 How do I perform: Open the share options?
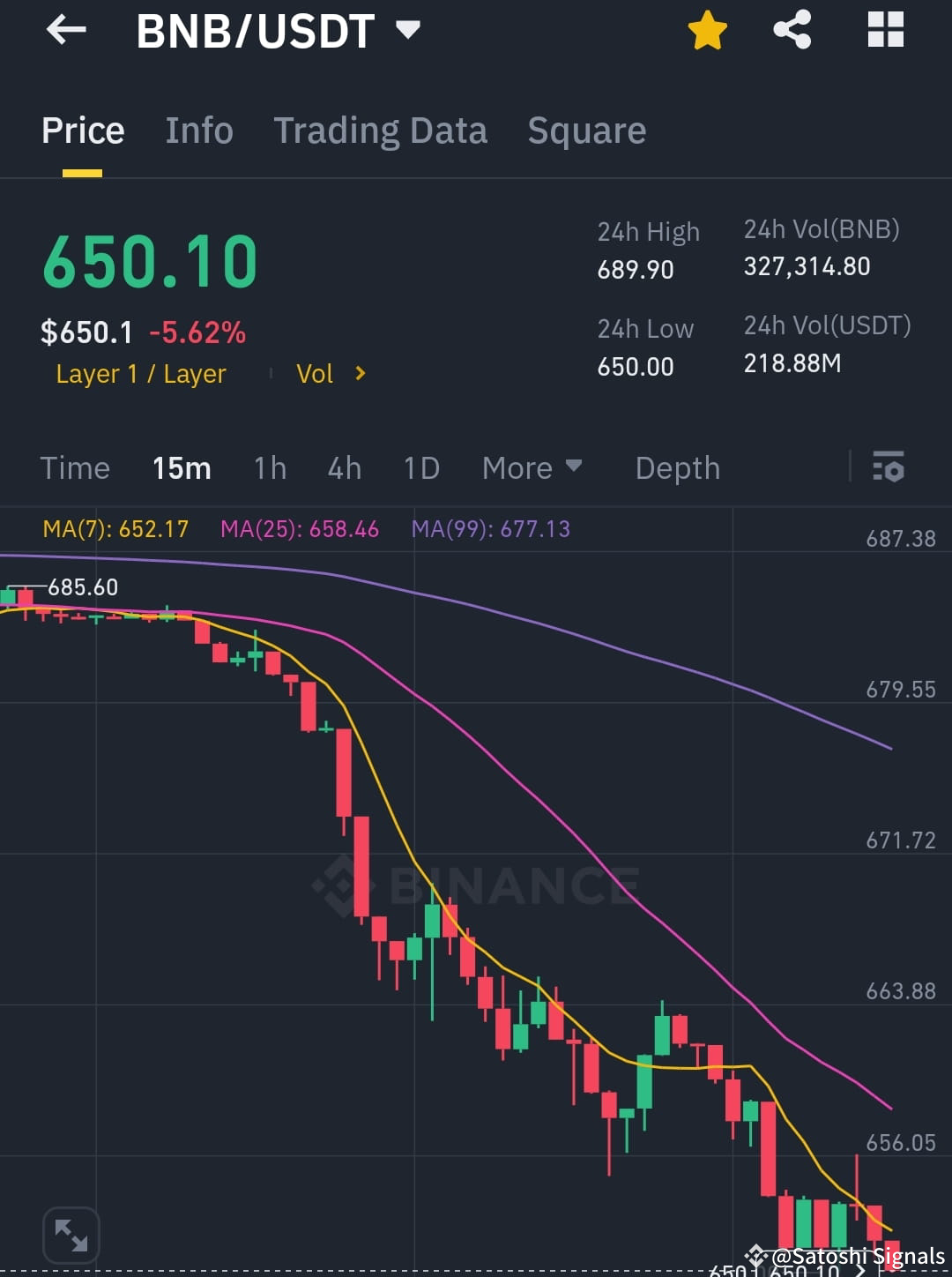pos(792,29)
